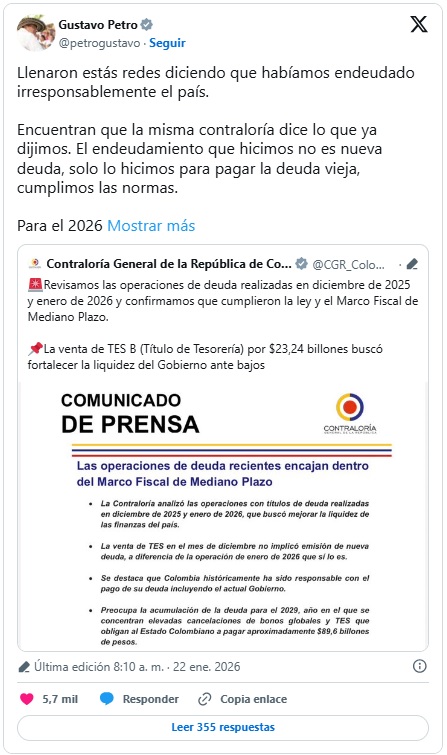Follow Gustavo Petro via Seguir link
Image resolution: width=447 pixels, height=755 pixels.
(x=167, y=43)
